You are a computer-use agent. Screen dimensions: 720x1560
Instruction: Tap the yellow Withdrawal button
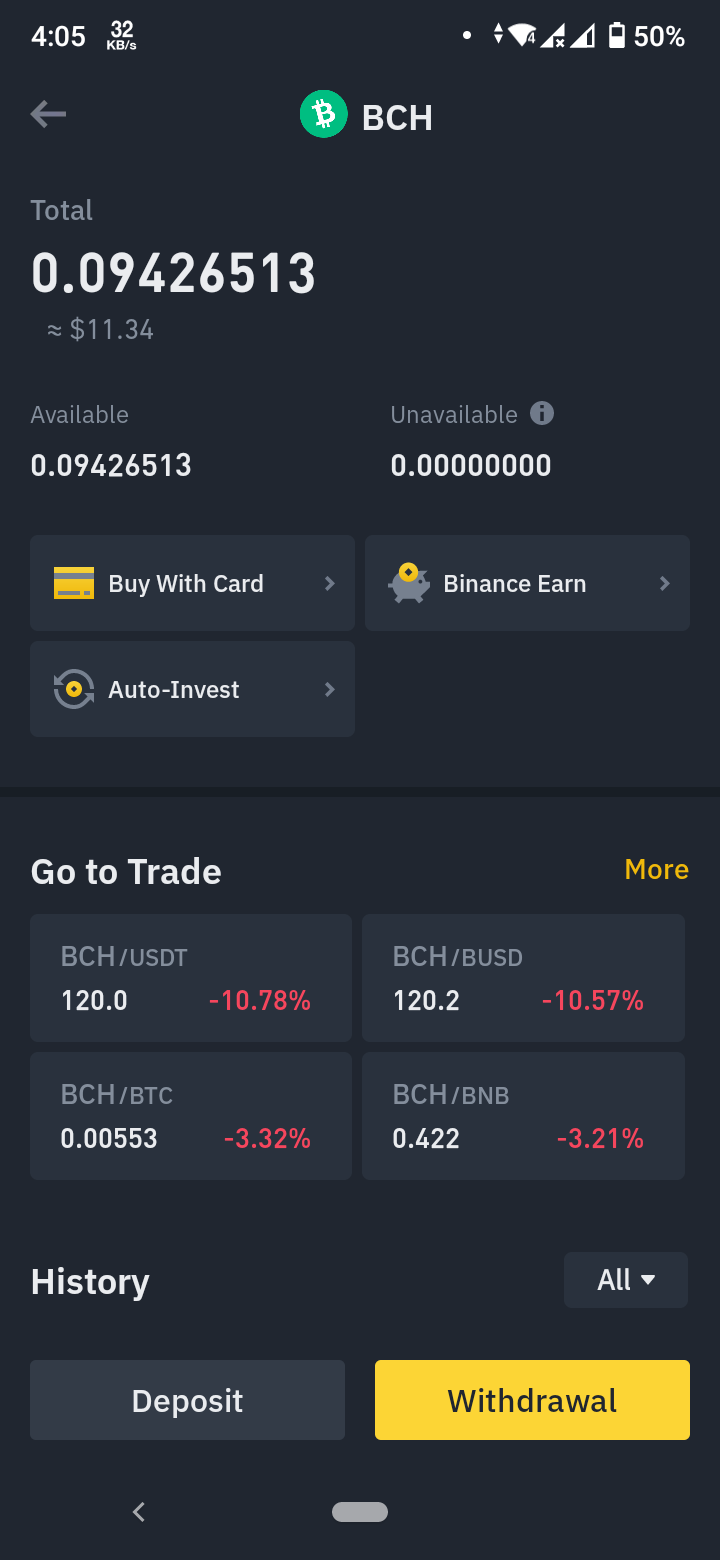click(x=532, y=1400)
